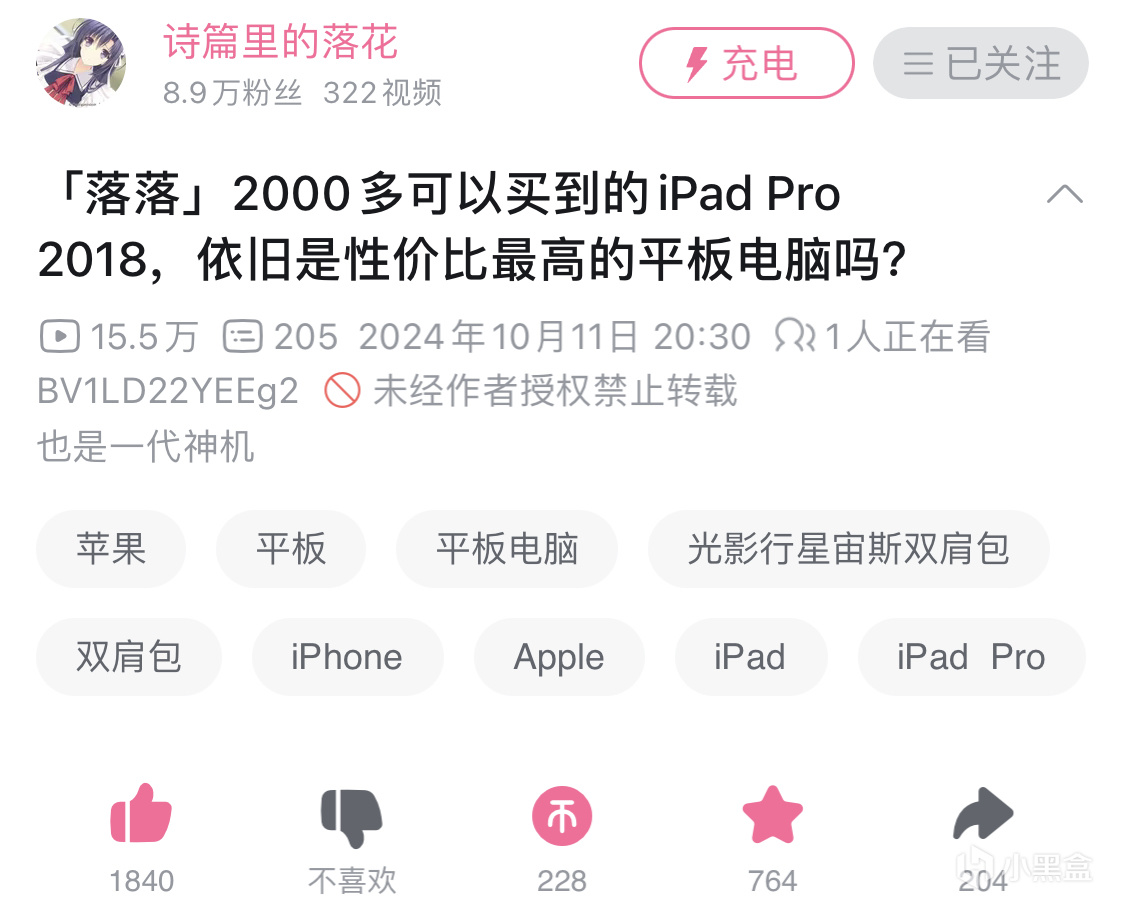
Task: Open the 平板 tag
Action: click(x=290, y=549)
